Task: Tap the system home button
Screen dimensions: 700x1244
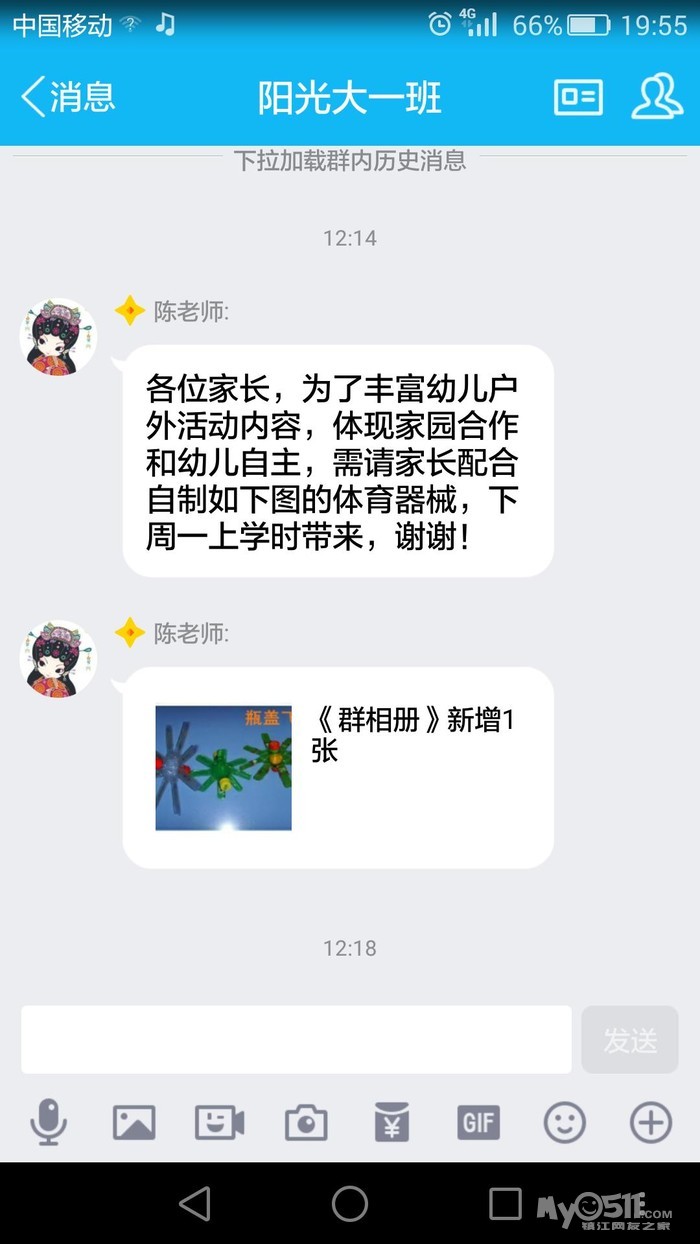Action: point(350,1203)
